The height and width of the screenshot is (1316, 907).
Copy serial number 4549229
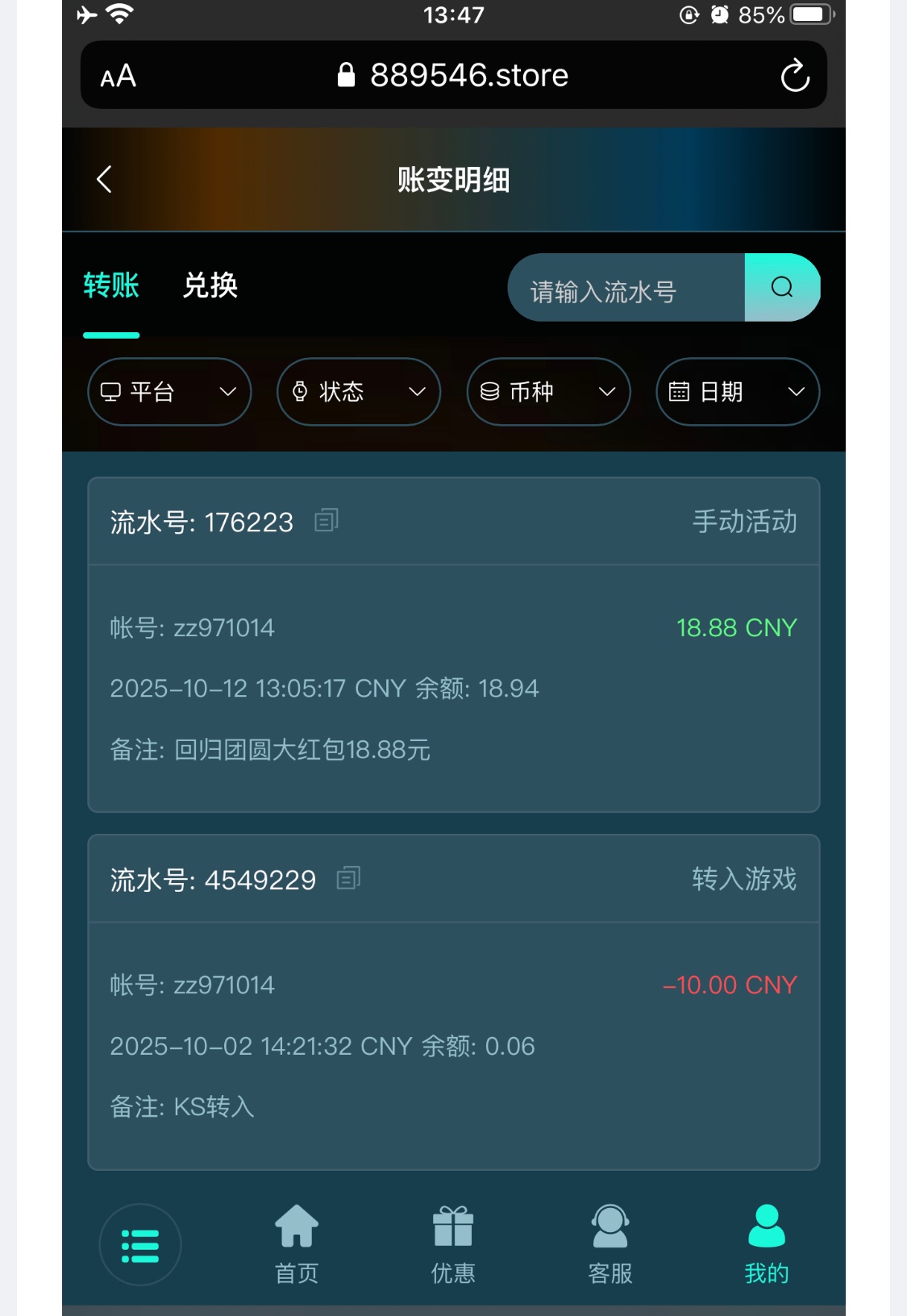pos(348,878)
